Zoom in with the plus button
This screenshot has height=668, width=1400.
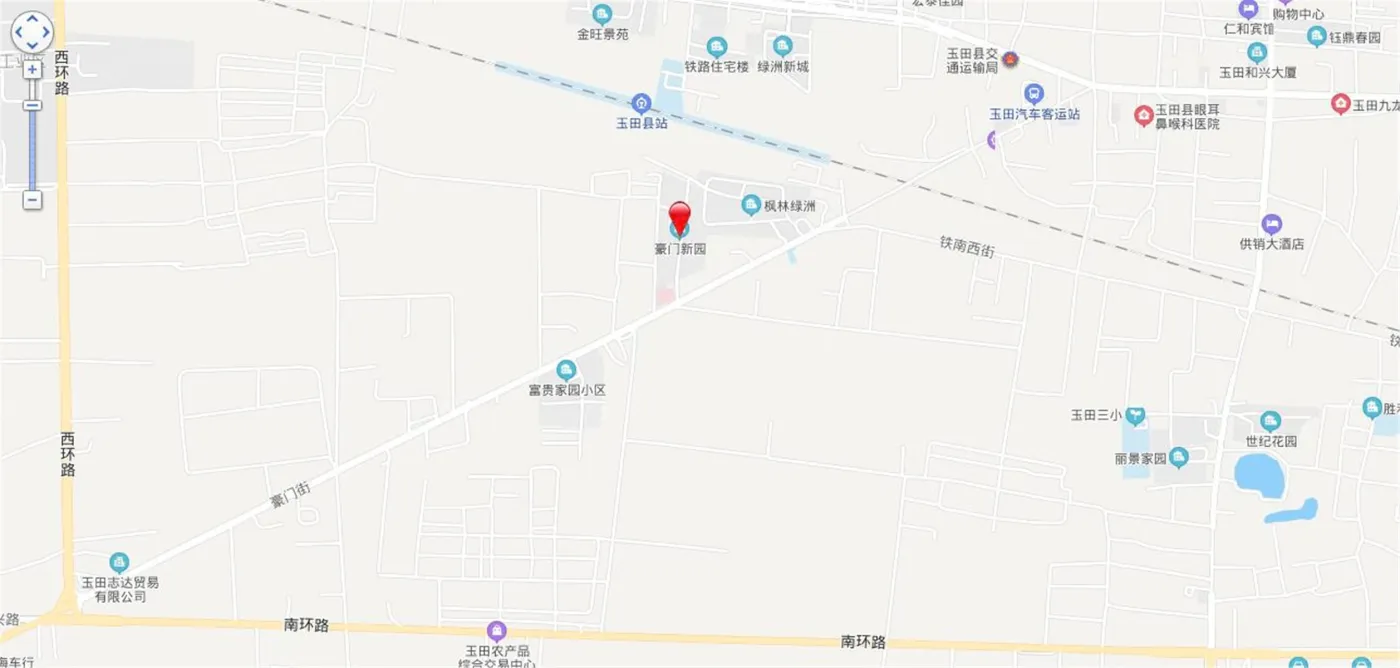(x=32, y=70)
